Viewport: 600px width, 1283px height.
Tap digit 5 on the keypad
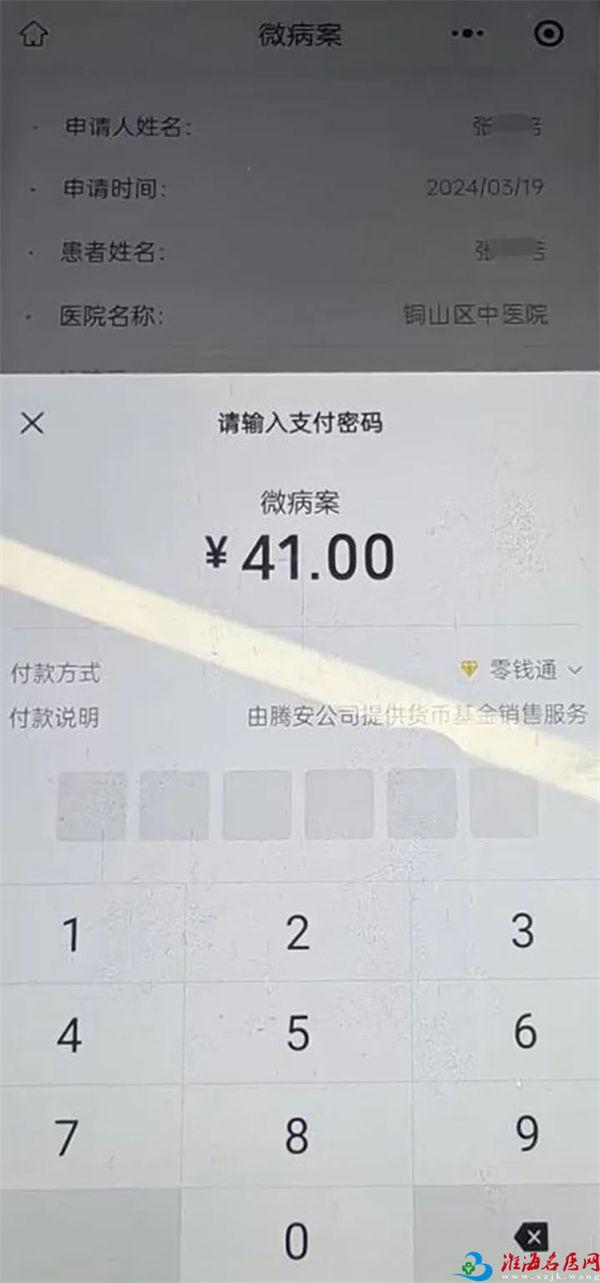click(x=298, y=1034)
